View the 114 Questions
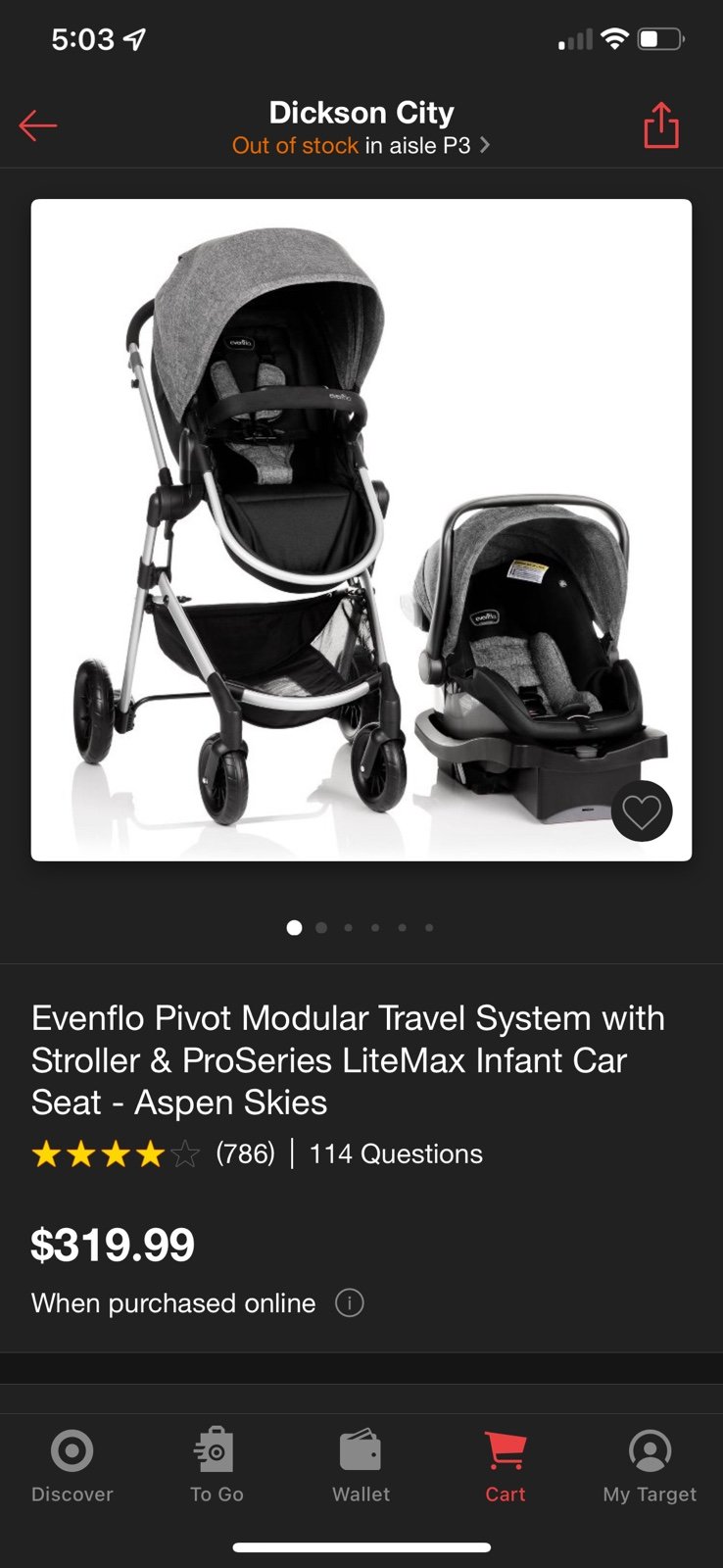Viewport: 723px width, 1568px height. coord(396,1153)
